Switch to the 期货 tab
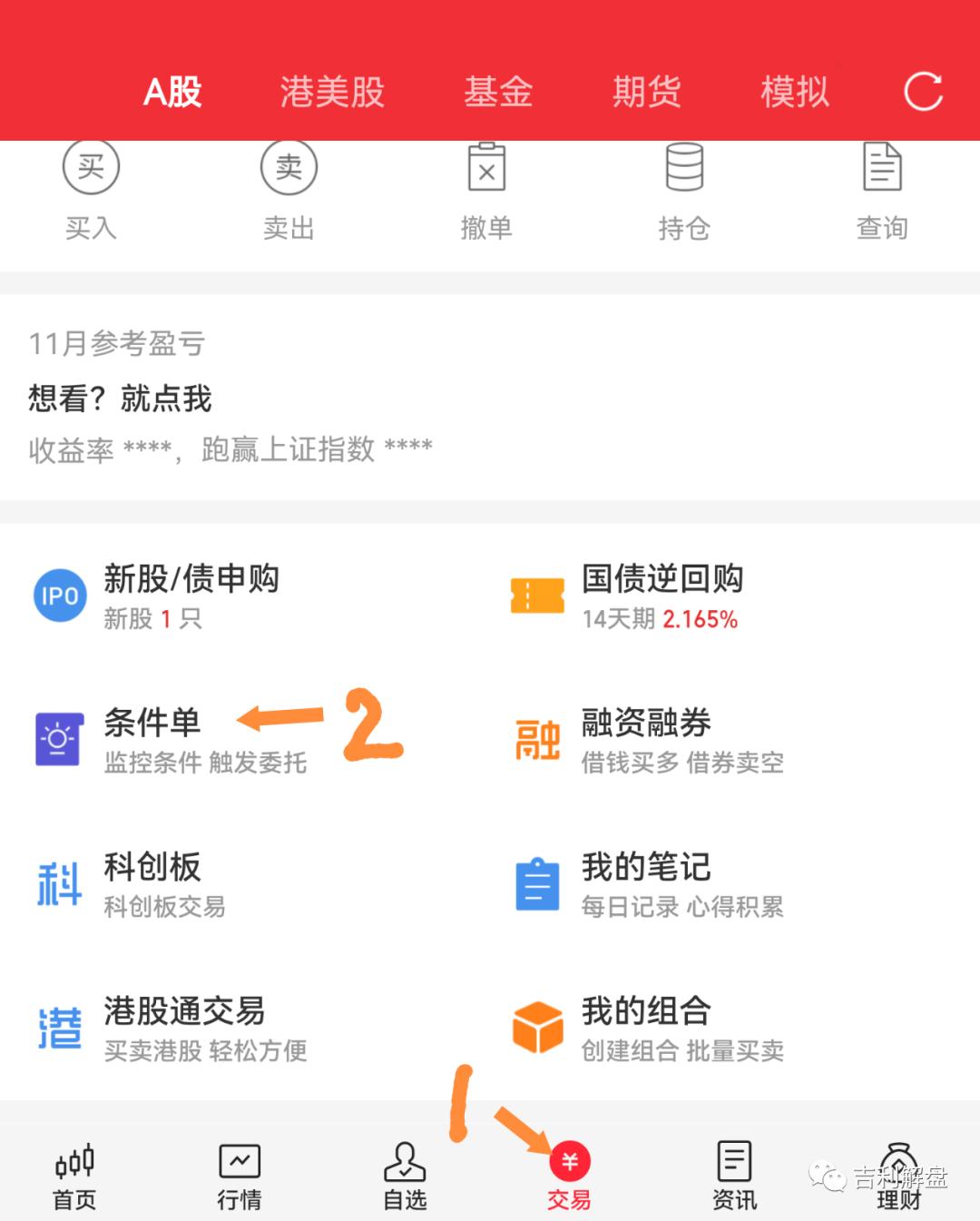Image resolution: width=980 pixels, height=1221 pixels. click(x=646, y=92)
